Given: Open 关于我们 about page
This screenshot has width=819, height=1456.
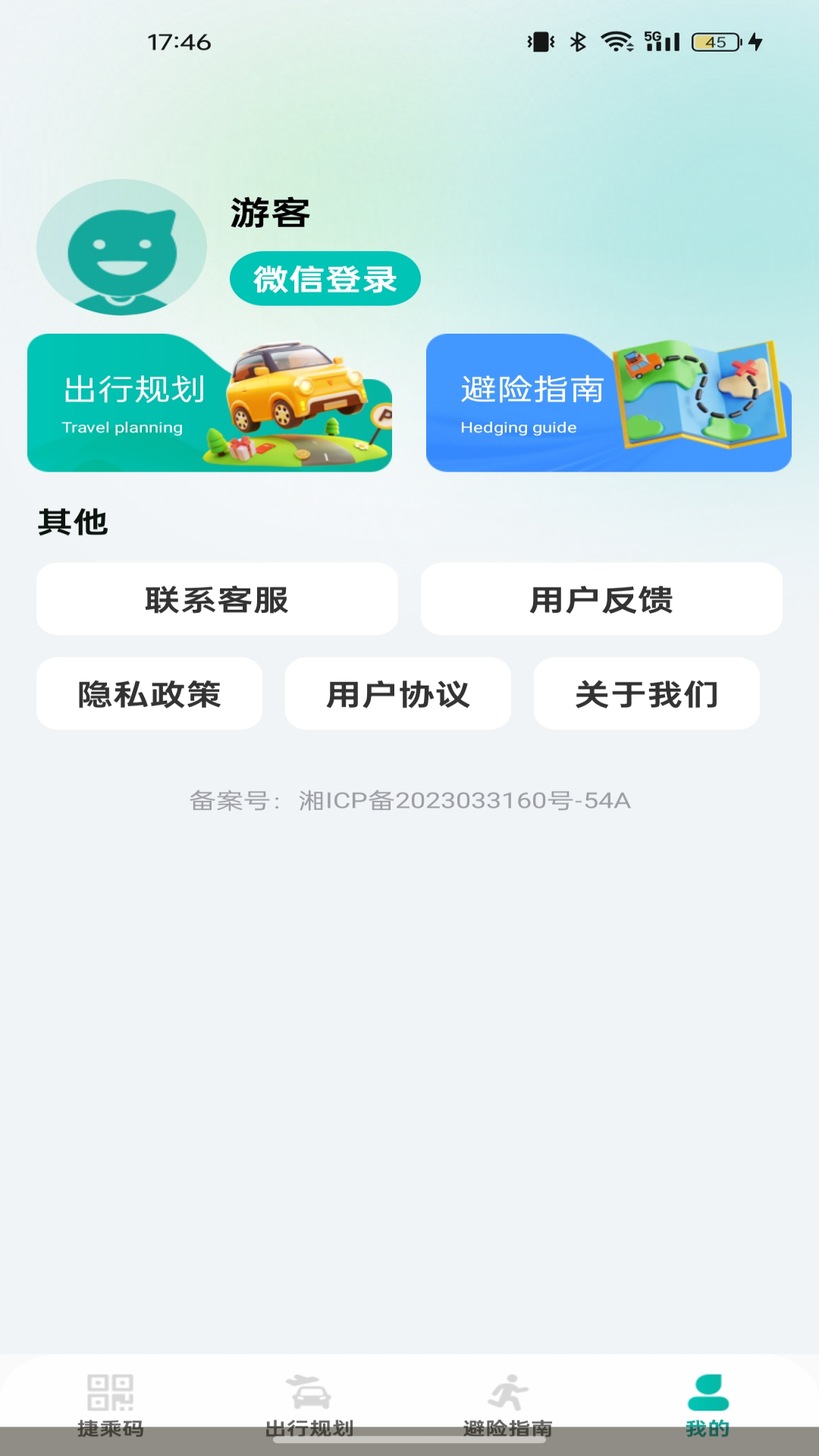Looking at the screenshot, I should 647,693.
